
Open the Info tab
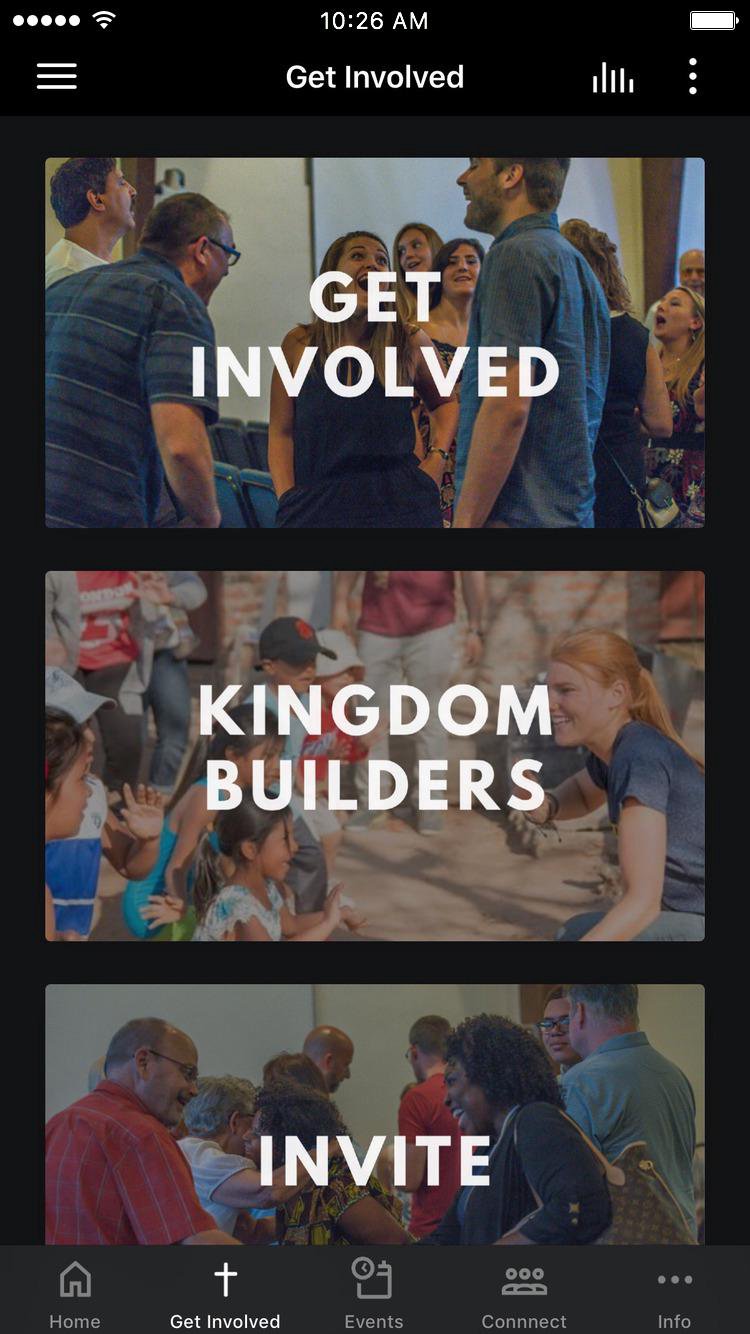click(x=674, y=1292)
